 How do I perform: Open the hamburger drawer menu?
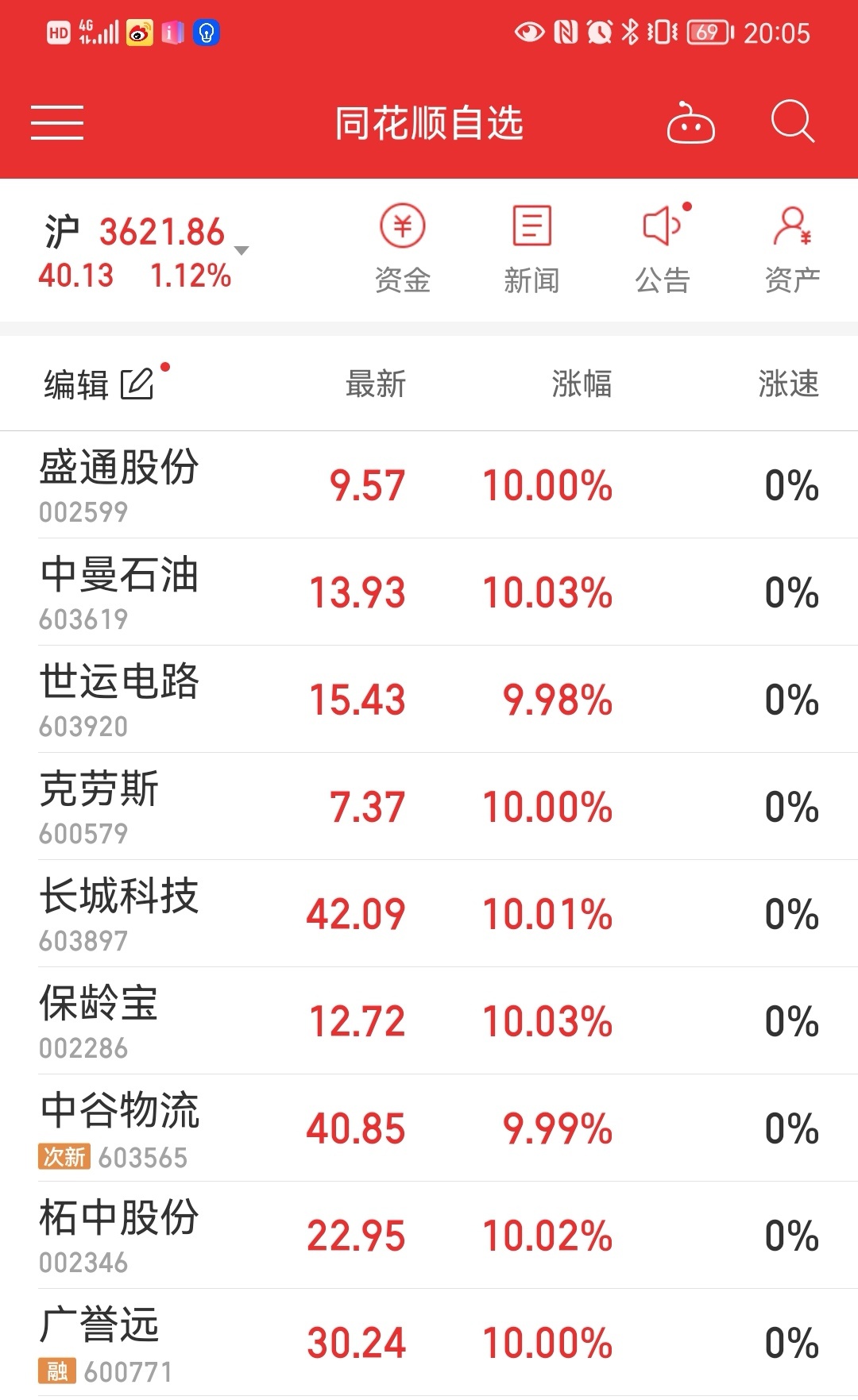pos(57,123)
